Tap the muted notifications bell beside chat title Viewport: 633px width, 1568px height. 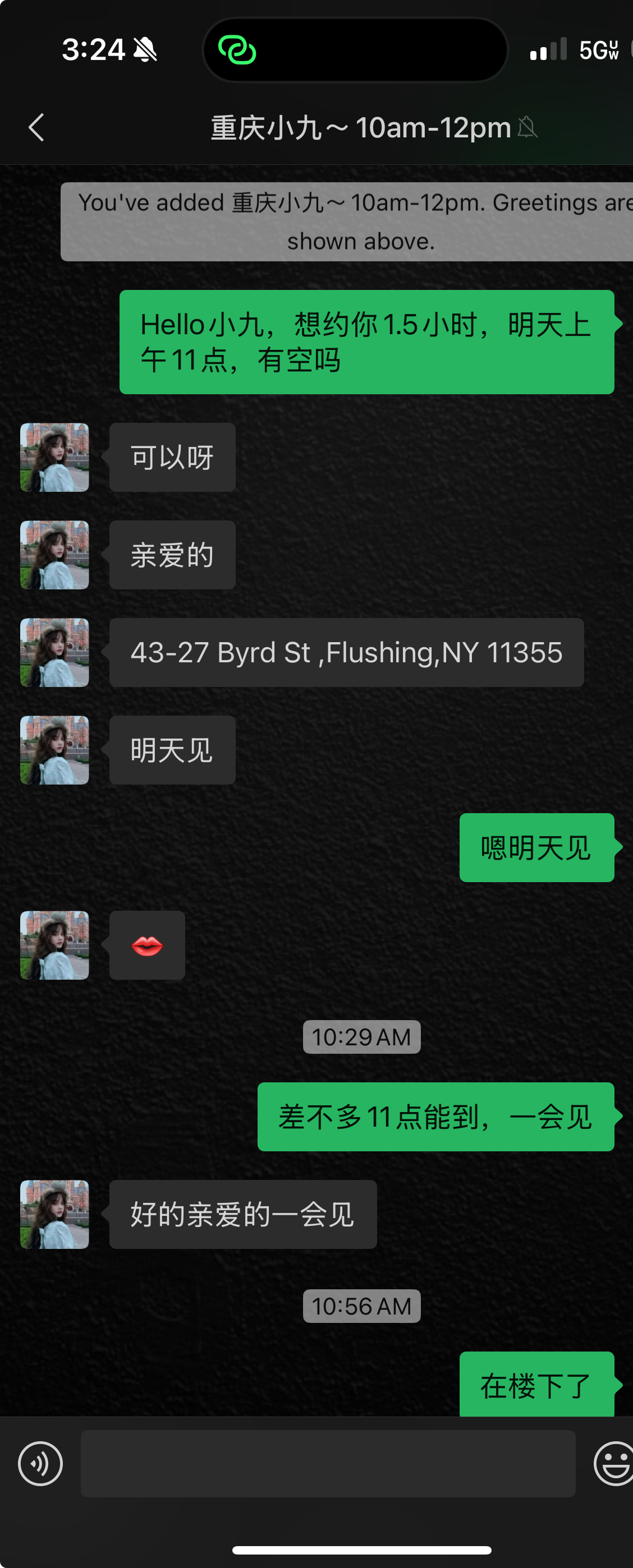[527, 128]
